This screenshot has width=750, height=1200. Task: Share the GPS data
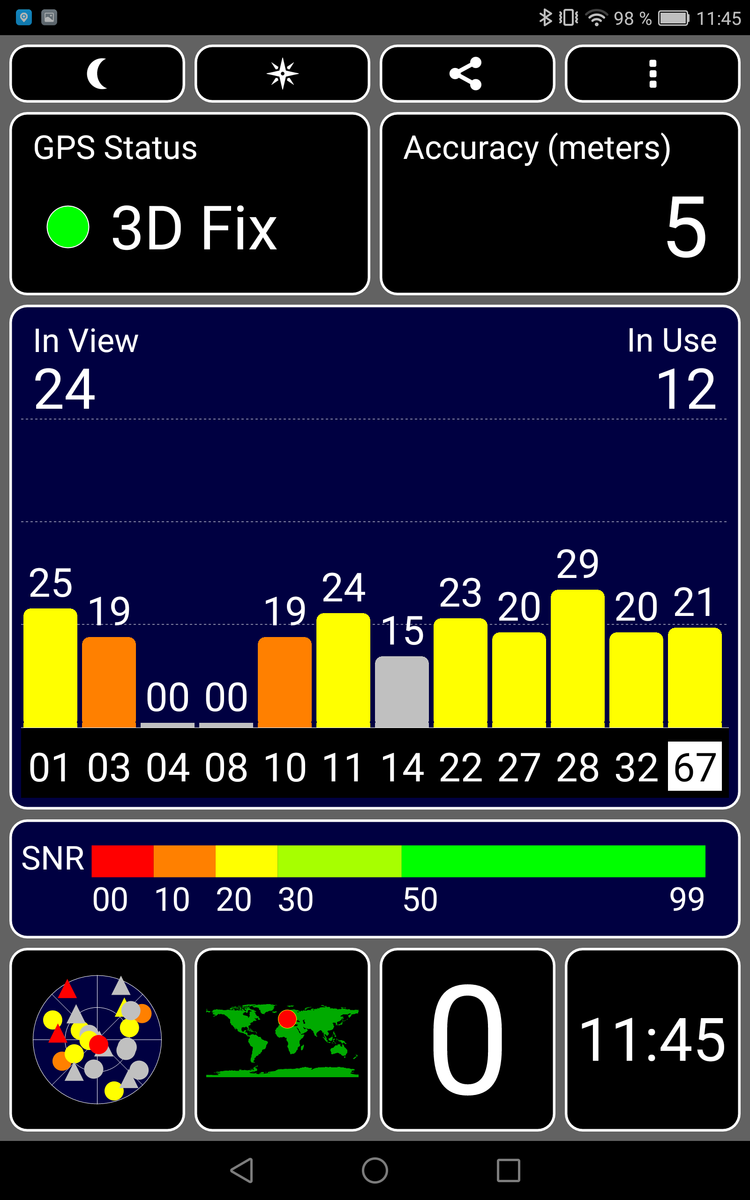pyautogui.click(x=467, y=74)
